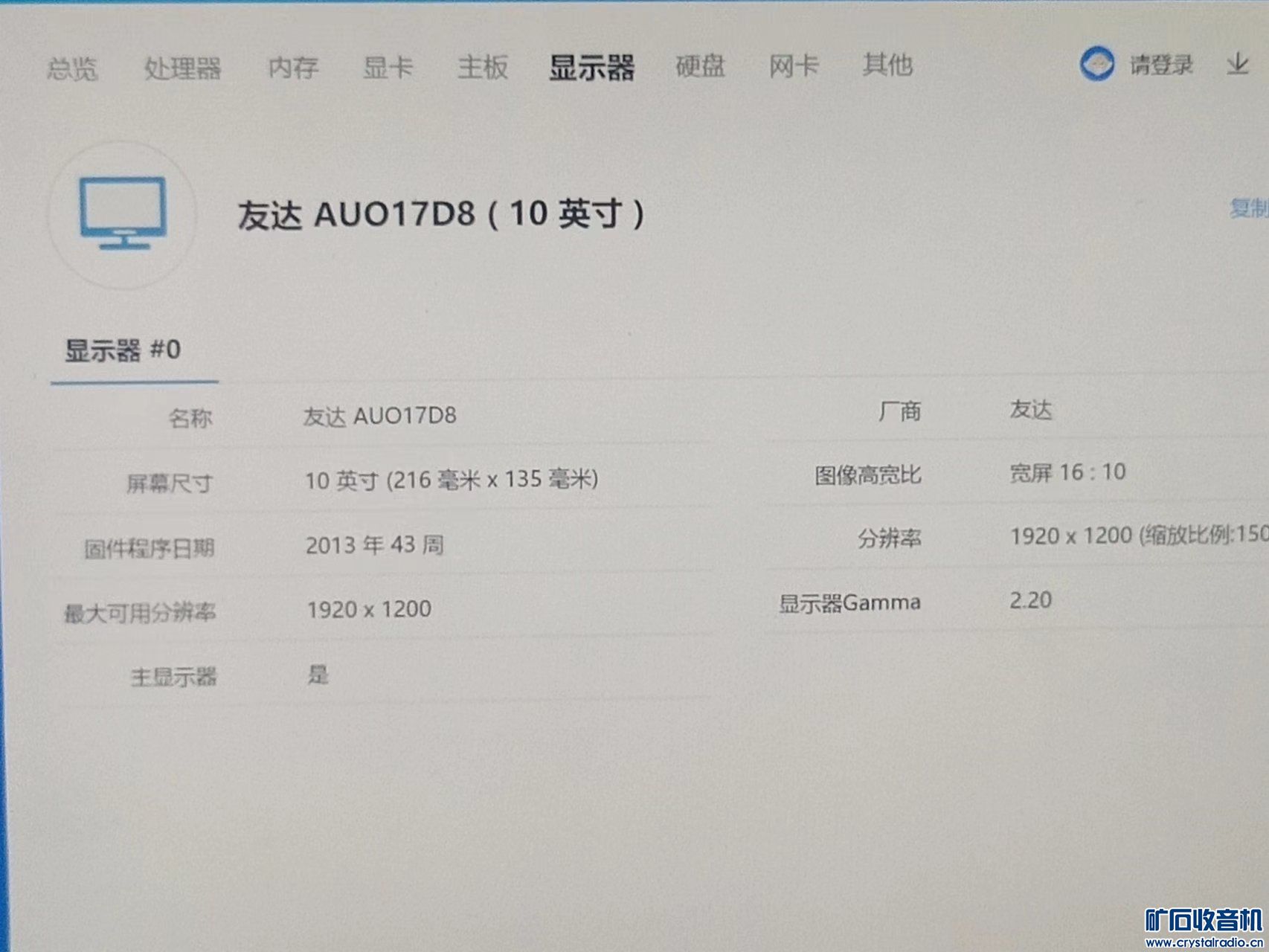The height and width of the screenshot is (952, 1269).
Task: Switch to the 显卡 tab
Action: click(388, 68)
